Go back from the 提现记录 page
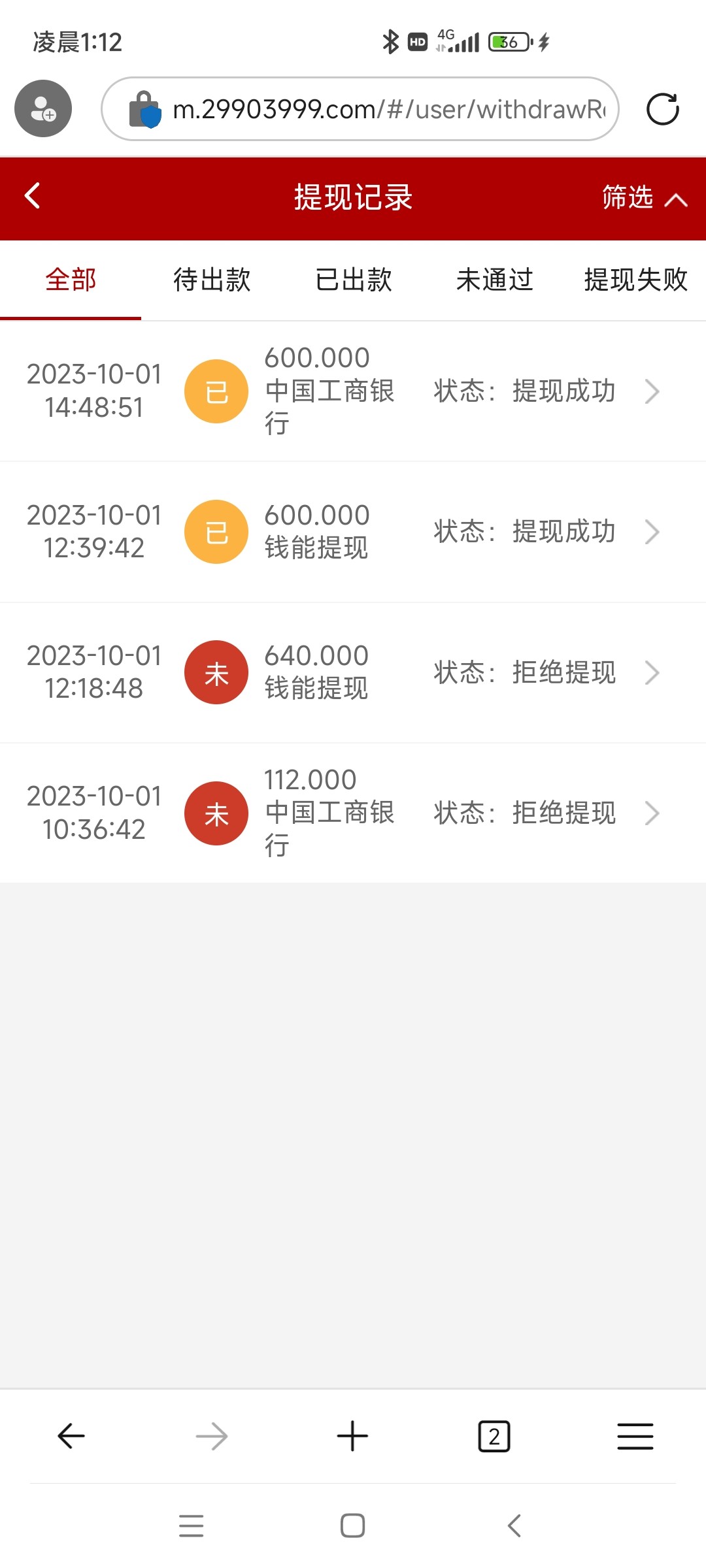 coord(32,197)
